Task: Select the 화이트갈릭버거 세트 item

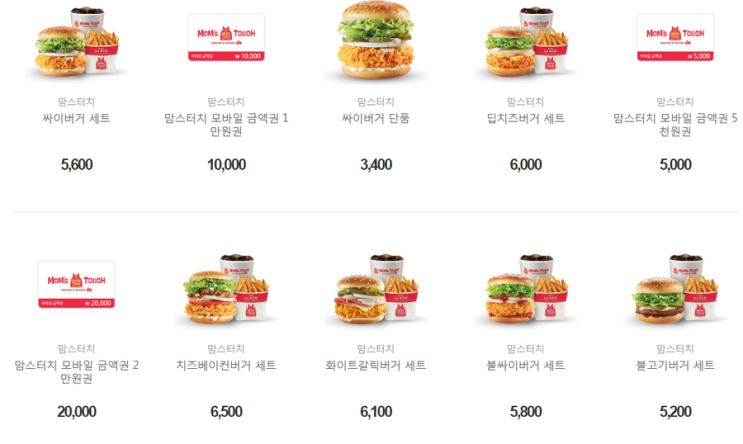Action: pos(376,366)
